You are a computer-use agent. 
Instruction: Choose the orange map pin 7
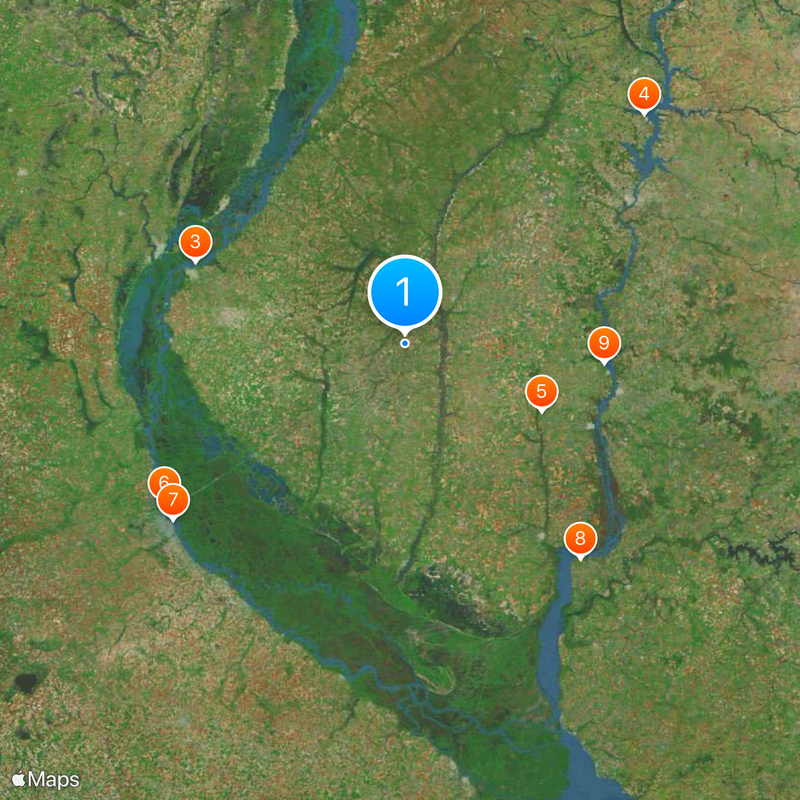(175, 500)
